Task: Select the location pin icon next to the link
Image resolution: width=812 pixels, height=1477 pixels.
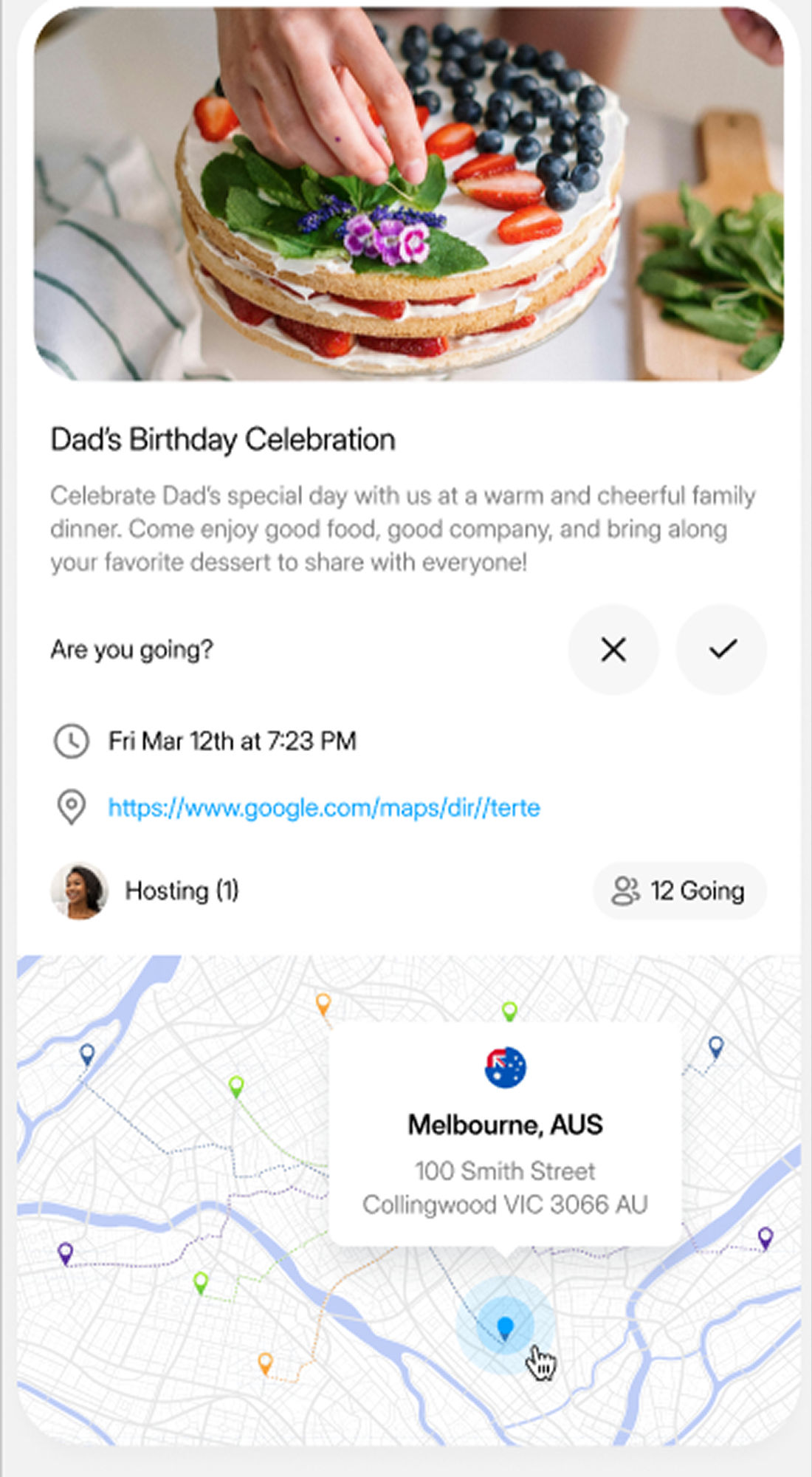Action: click(x=72, y=808)
